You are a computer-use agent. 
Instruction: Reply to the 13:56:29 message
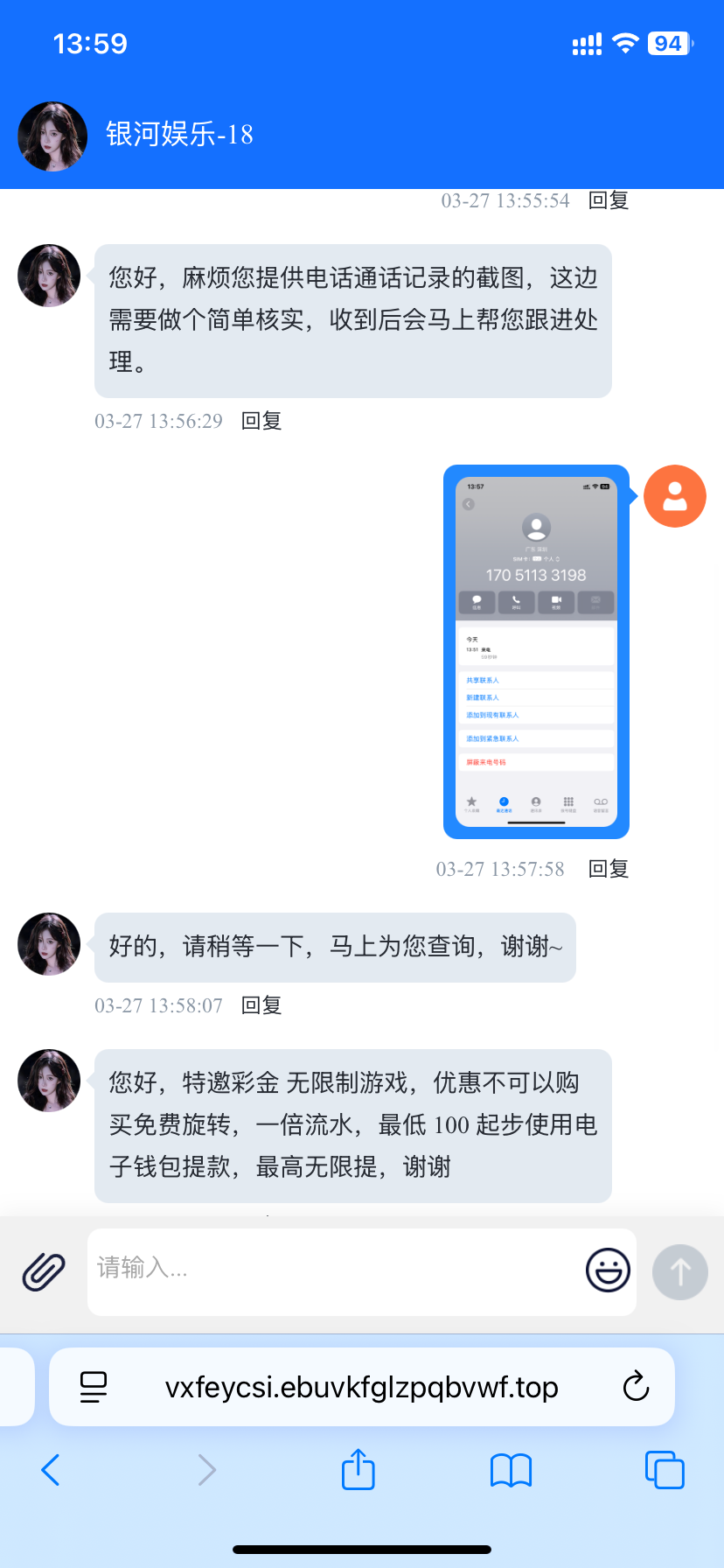point(261,421)
